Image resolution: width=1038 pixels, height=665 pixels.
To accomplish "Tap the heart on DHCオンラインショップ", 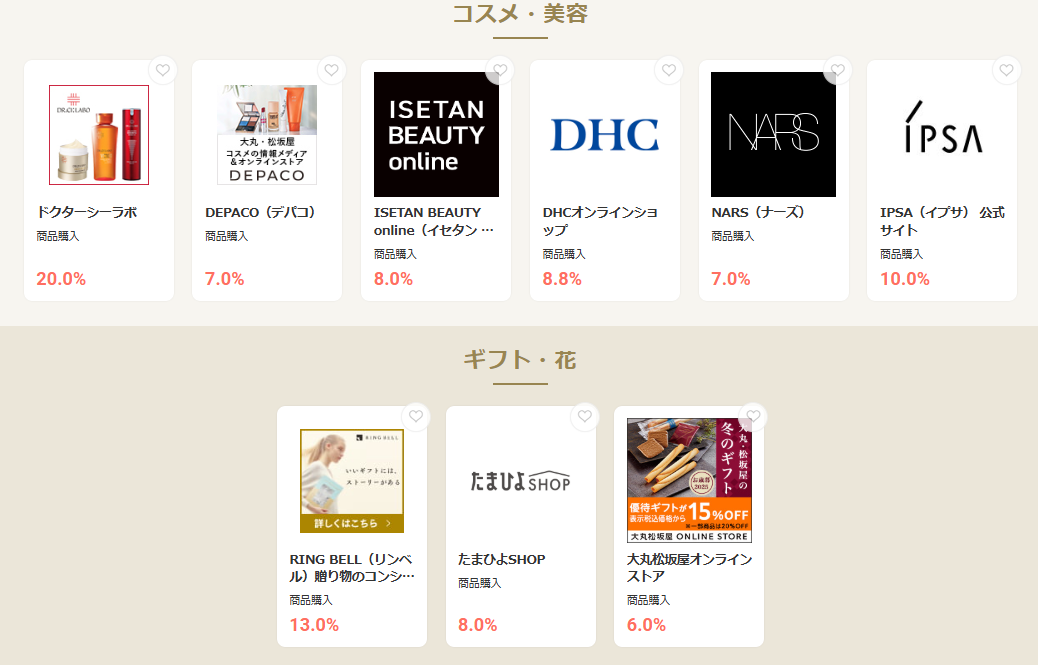I will pos(670,70).
